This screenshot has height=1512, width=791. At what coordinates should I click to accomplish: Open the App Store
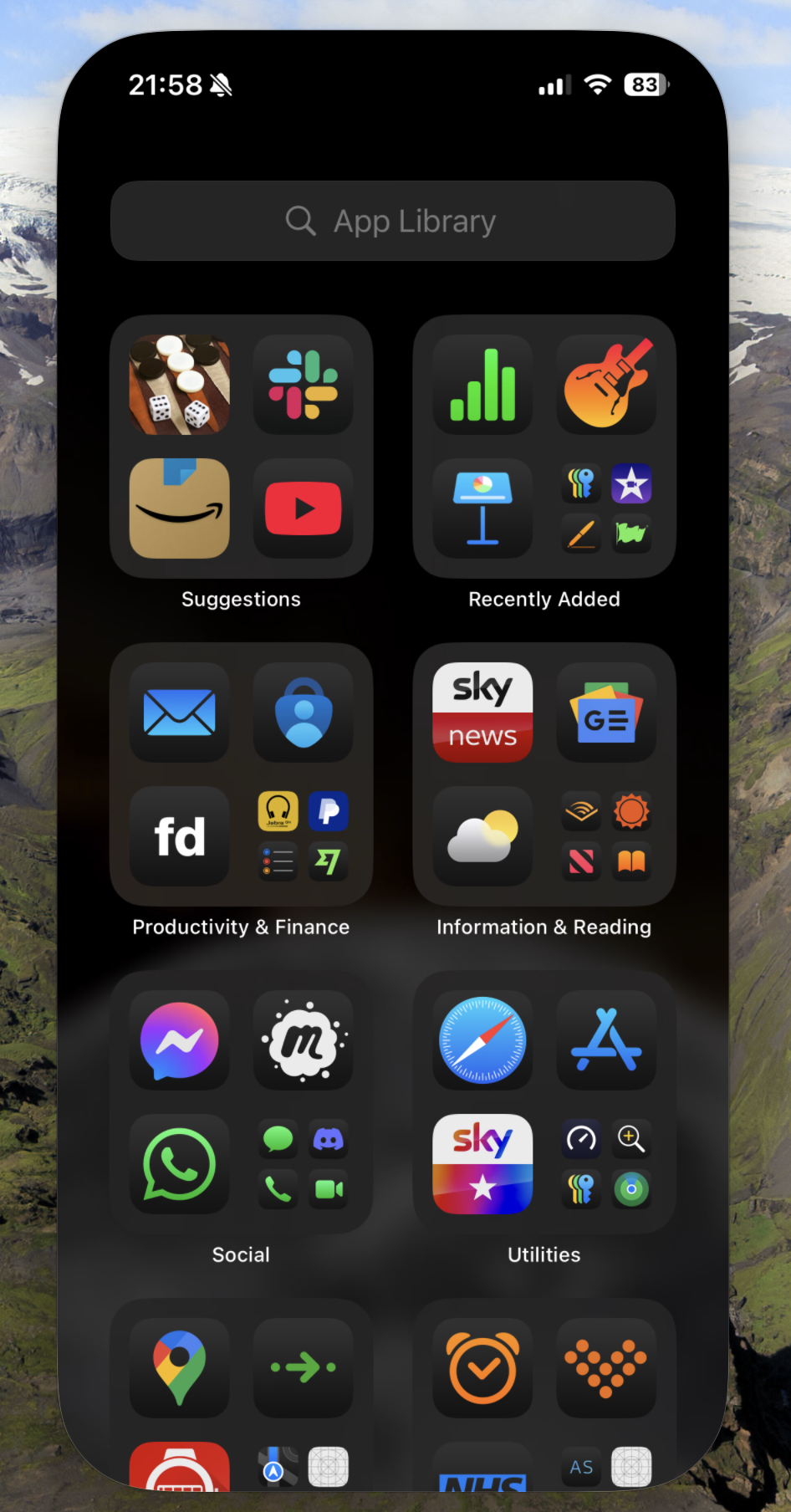(606, 1040)
